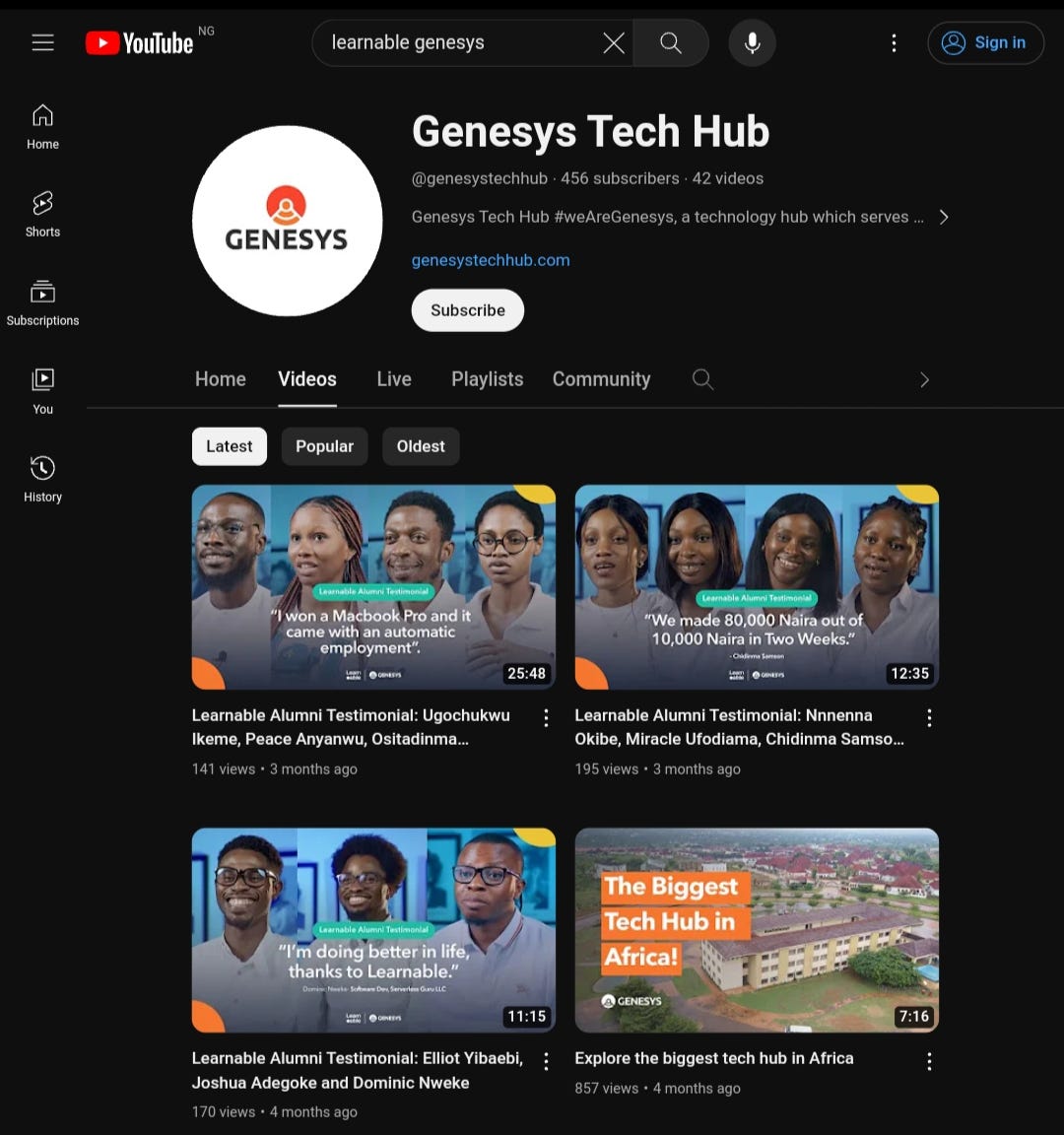Tap the Sign in button
The image size is (1064, 1135).
click(984, 42)
